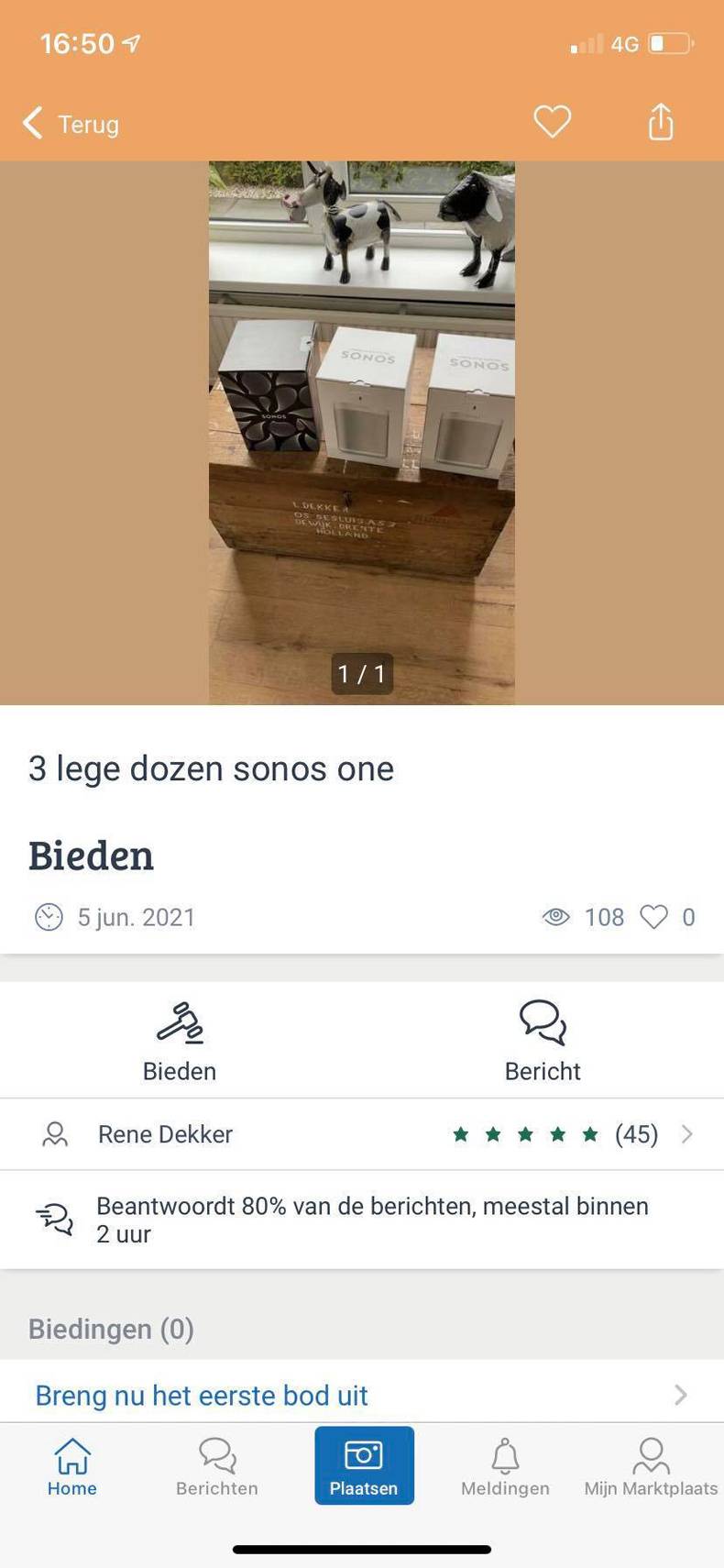Go to Mijn Marktplaats
The image size is (724, 1568).
tap(651, 1466)
